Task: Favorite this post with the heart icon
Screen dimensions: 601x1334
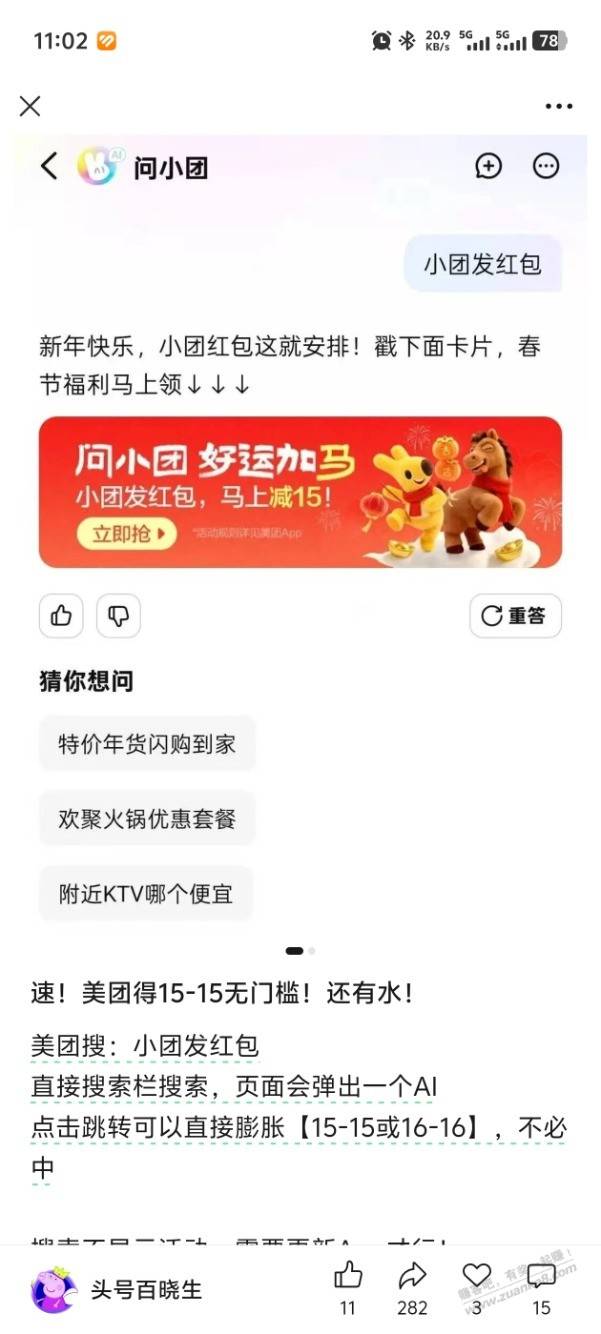Action: [x=477, y=1275]
